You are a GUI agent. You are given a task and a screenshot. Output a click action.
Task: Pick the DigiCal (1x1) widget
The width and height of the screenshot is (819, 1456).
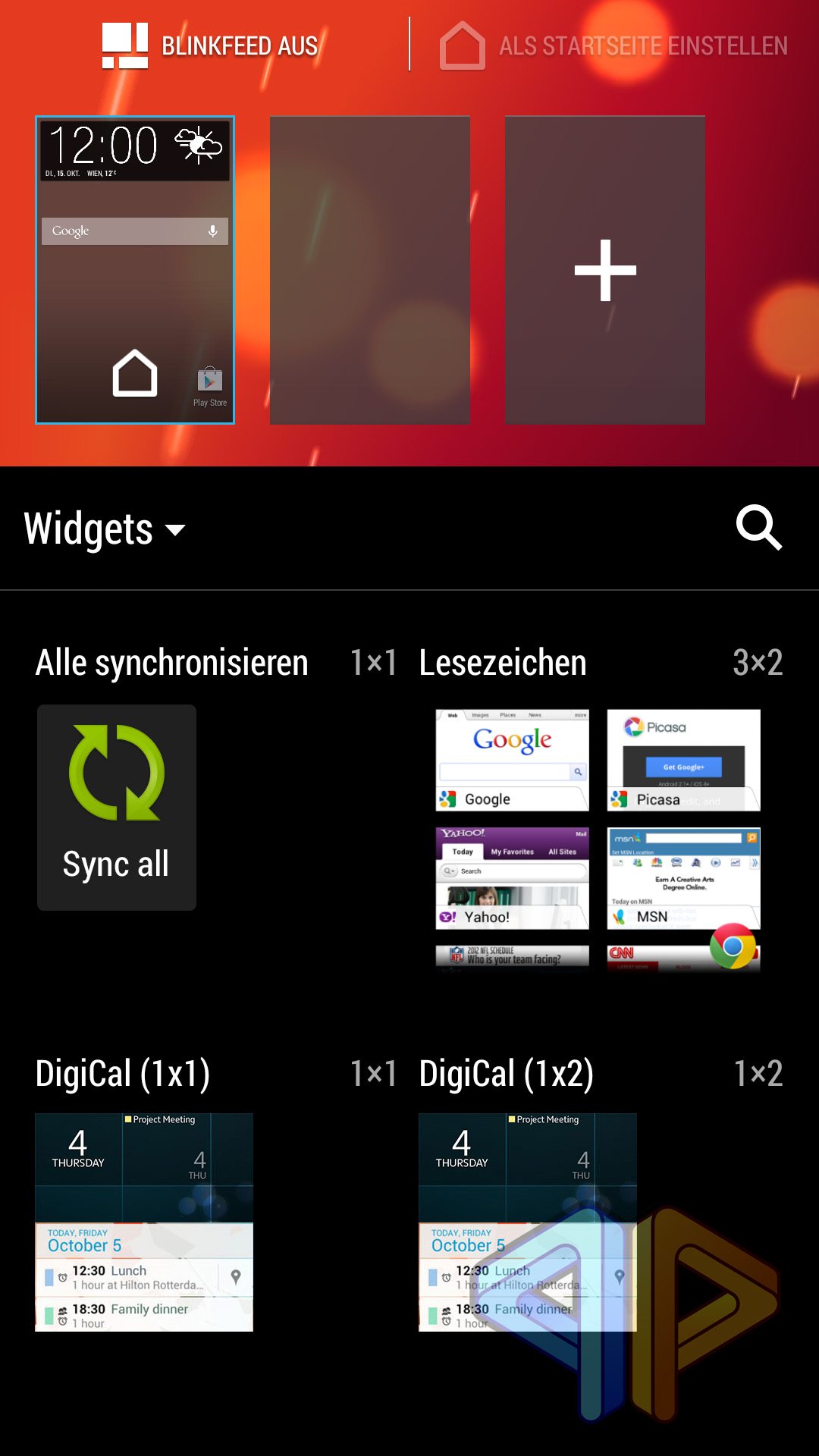point(144,1222)
